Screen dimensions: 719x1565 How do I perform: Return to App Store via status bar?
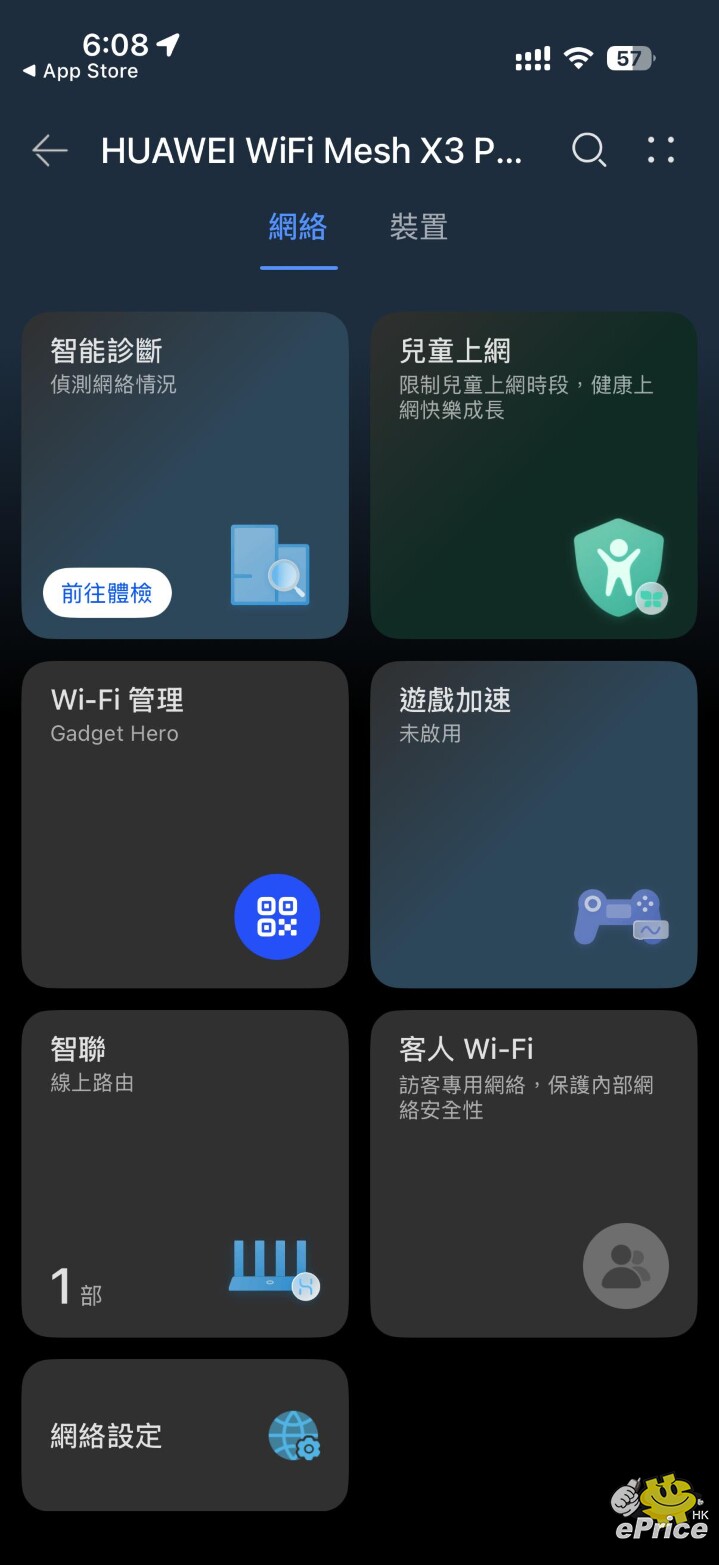coord(81,72)
